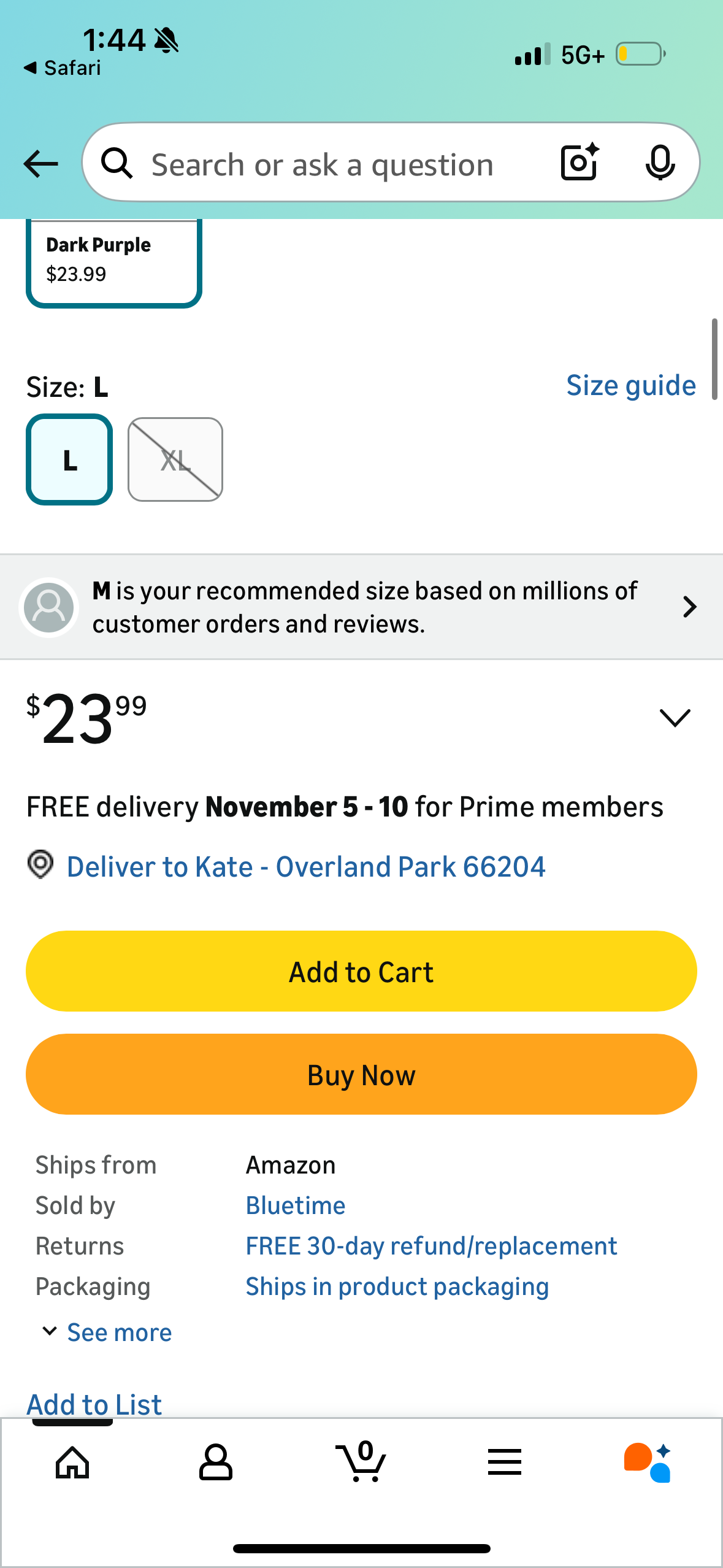This screenshot has height=1568, width=723.
Task: Return to Safari via status bar link
Action: coord(63,67)
